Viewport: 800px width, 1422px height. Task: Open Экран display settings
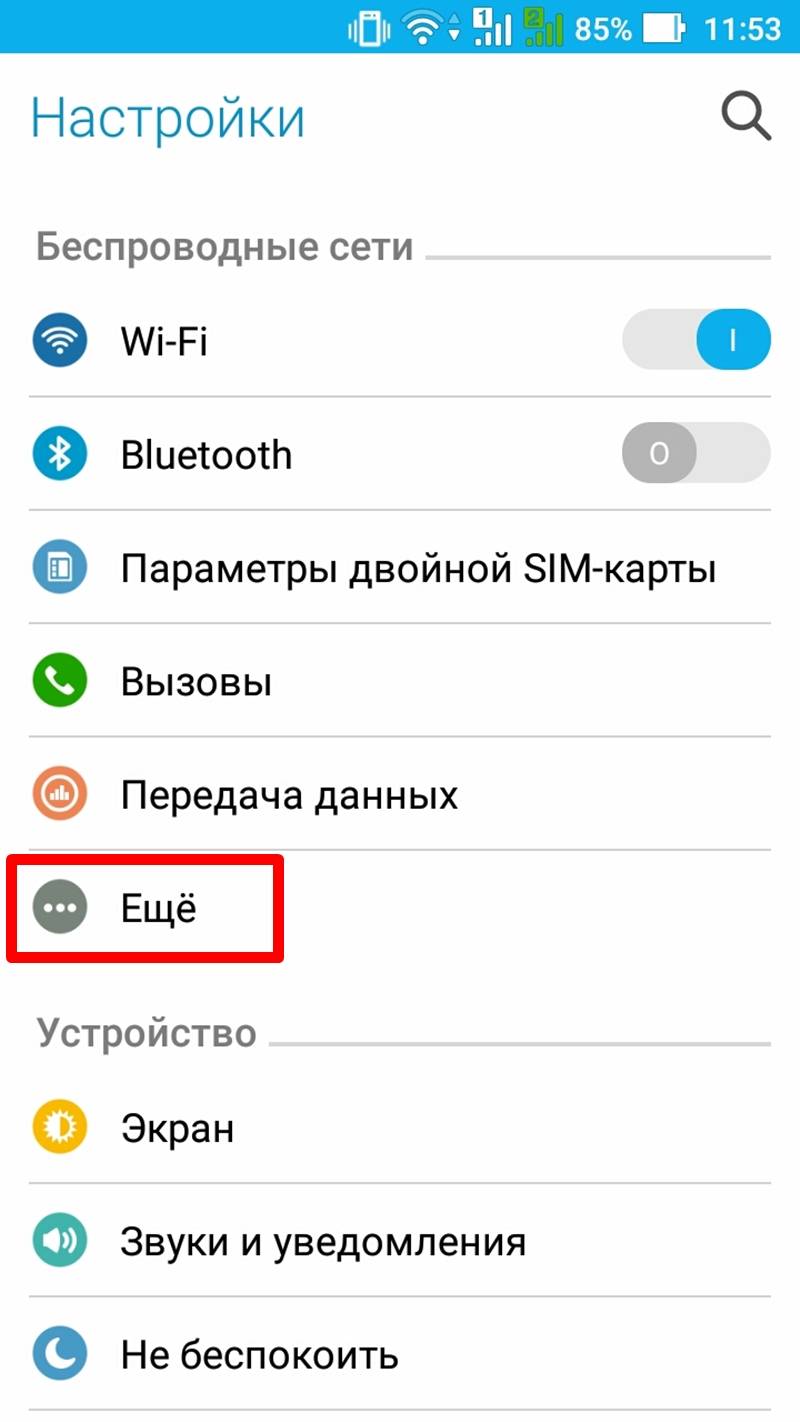click(x=400, y=1128)
